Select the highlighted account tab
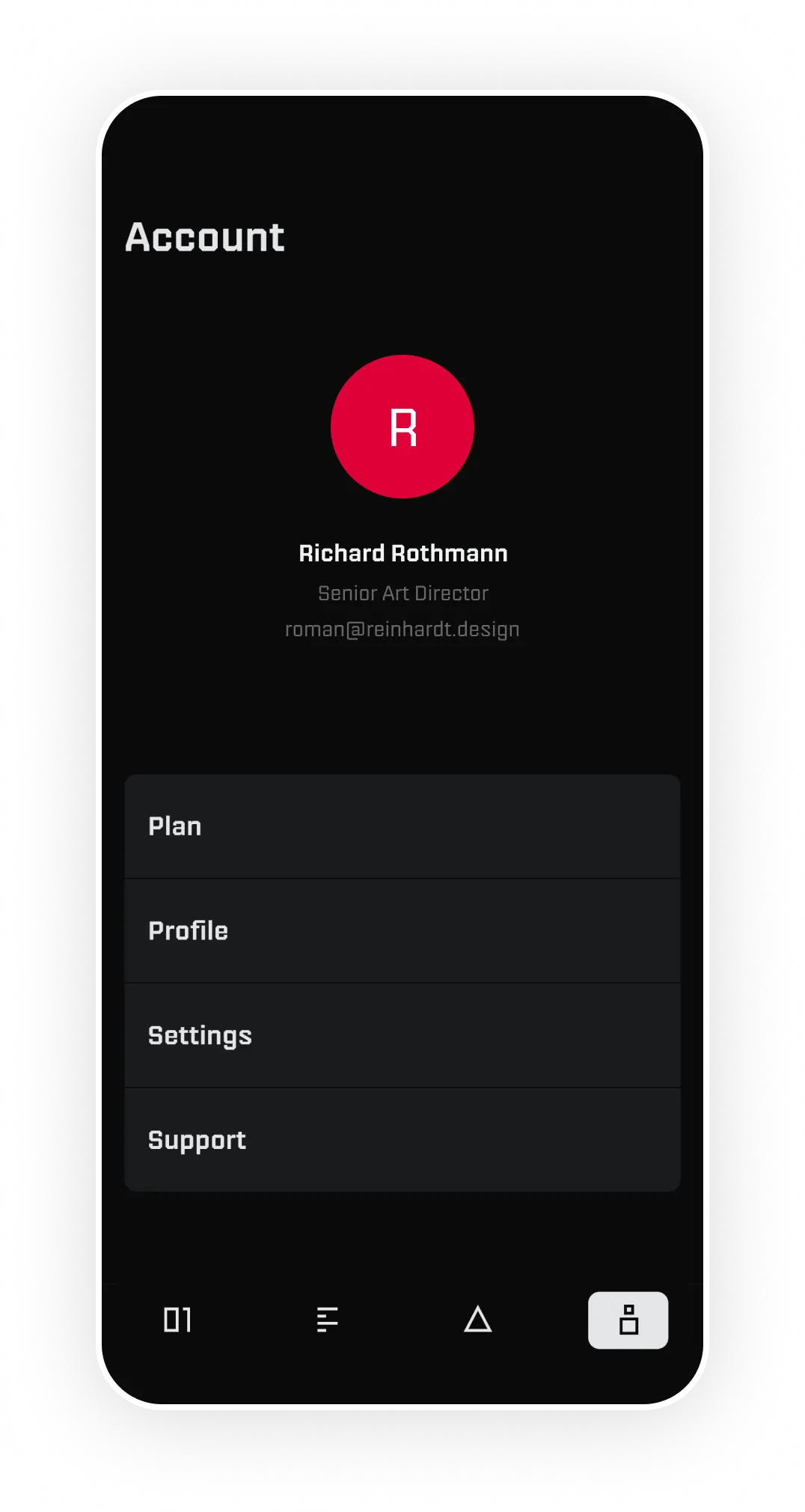This screenshot has height=1512, width=805. pyautogui.click(x=628, y=1320)
